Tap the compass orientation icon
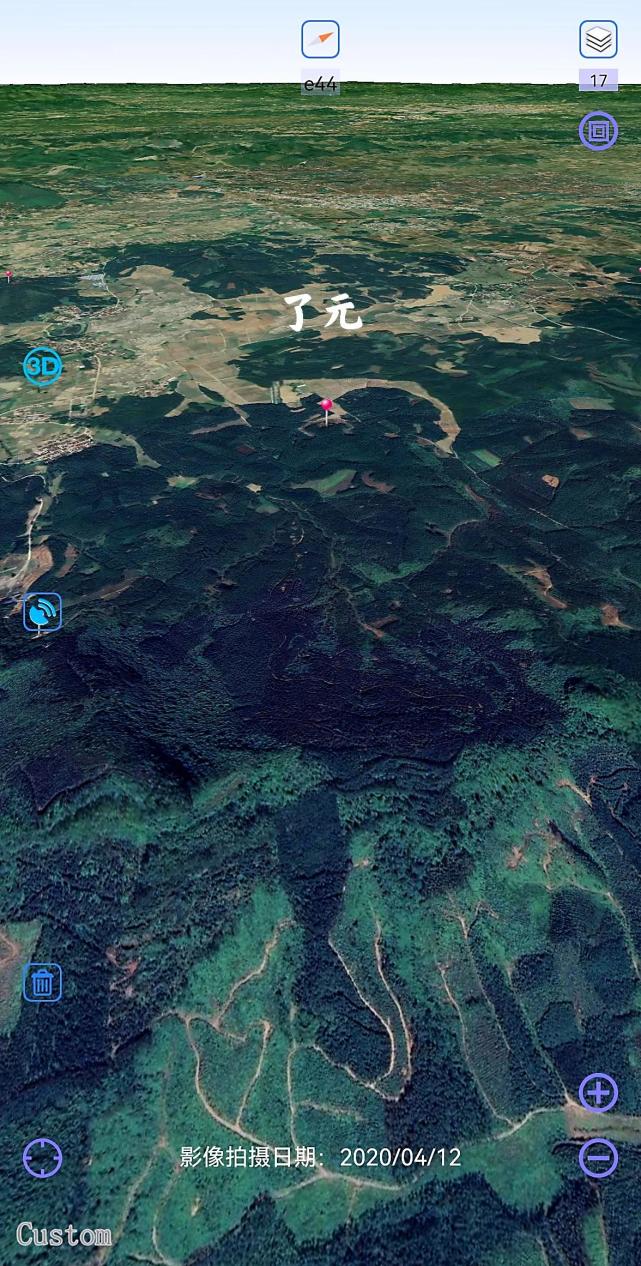The image size is (641, 1266). [x=320, y=40]
